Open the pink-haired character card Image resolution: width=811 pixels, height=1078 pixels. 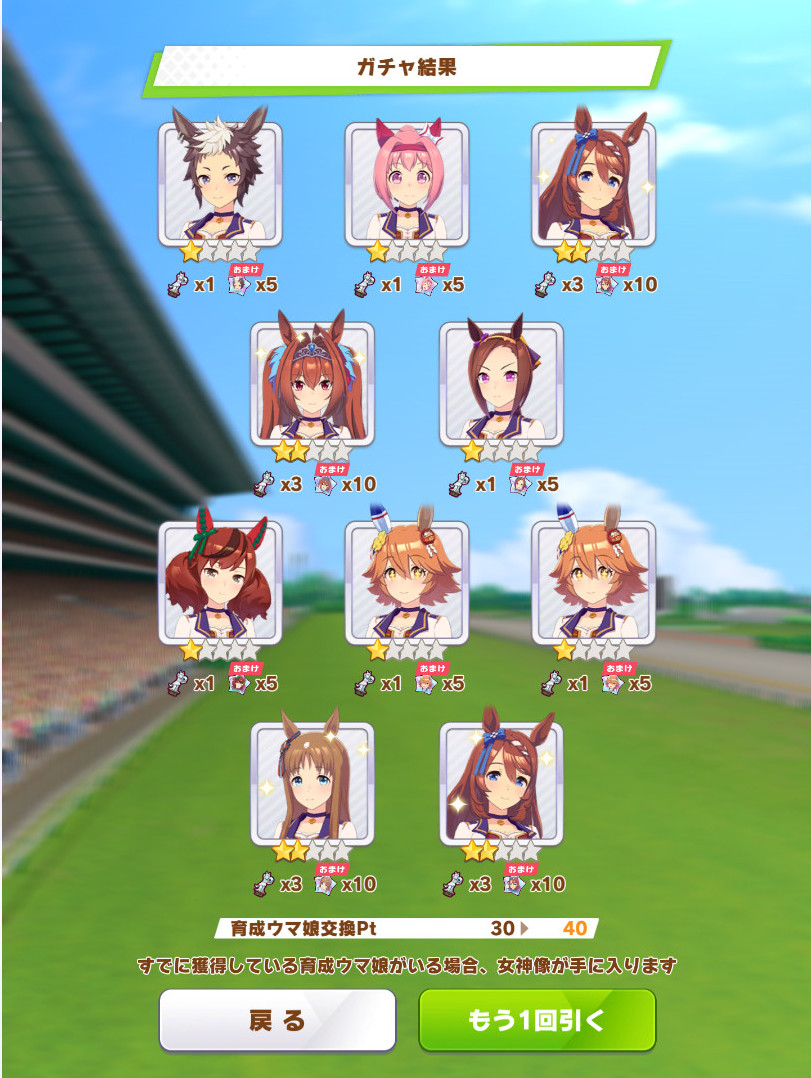coord(406,185)
